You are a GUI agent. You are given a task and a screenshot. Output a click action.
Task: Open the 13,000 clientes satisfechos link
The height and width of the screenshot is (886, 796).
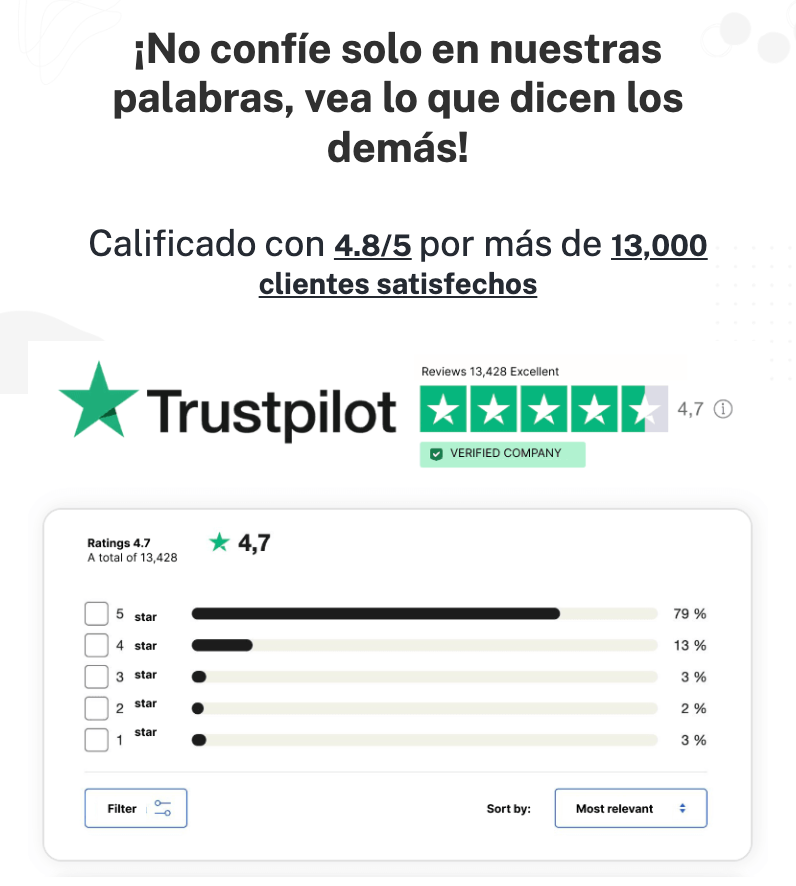point(398,284)
